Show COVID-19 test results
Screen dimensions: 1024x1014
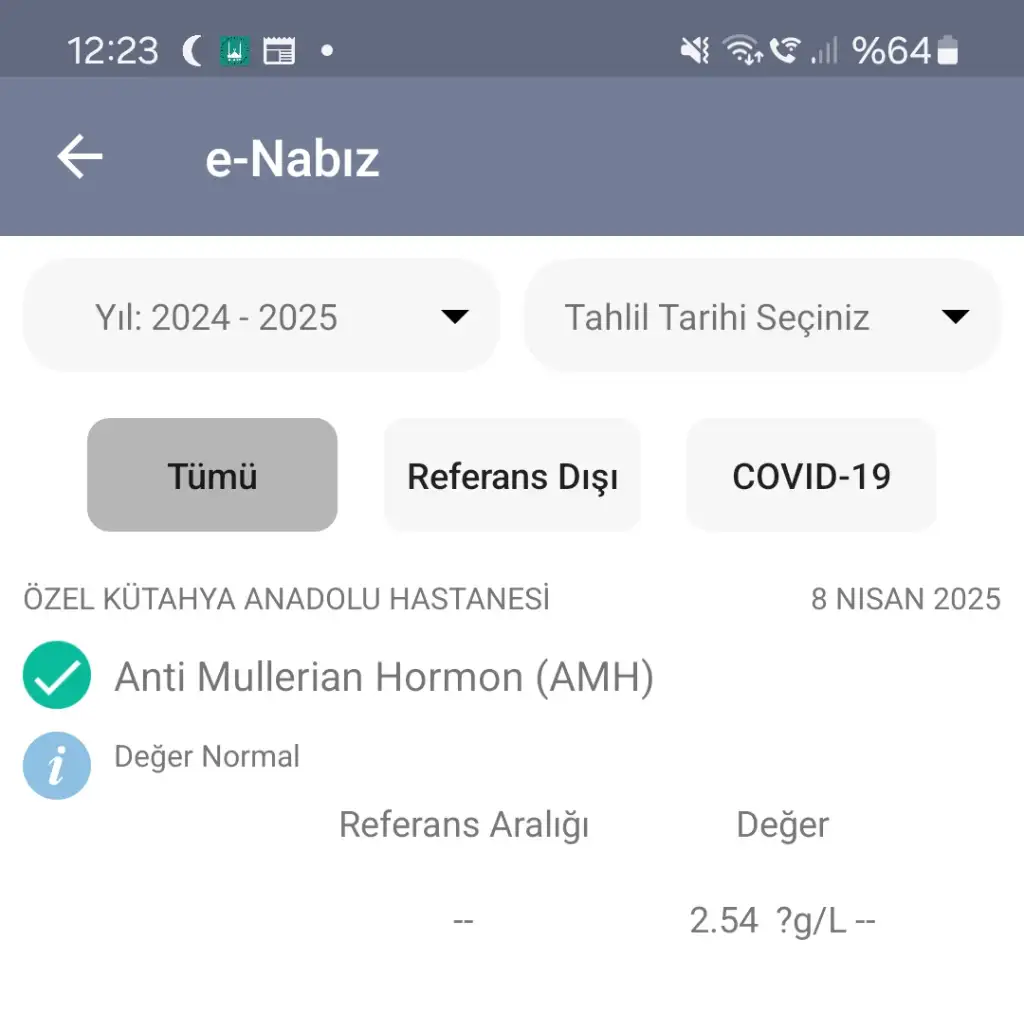pyautogui.click(x=811, y=475)
